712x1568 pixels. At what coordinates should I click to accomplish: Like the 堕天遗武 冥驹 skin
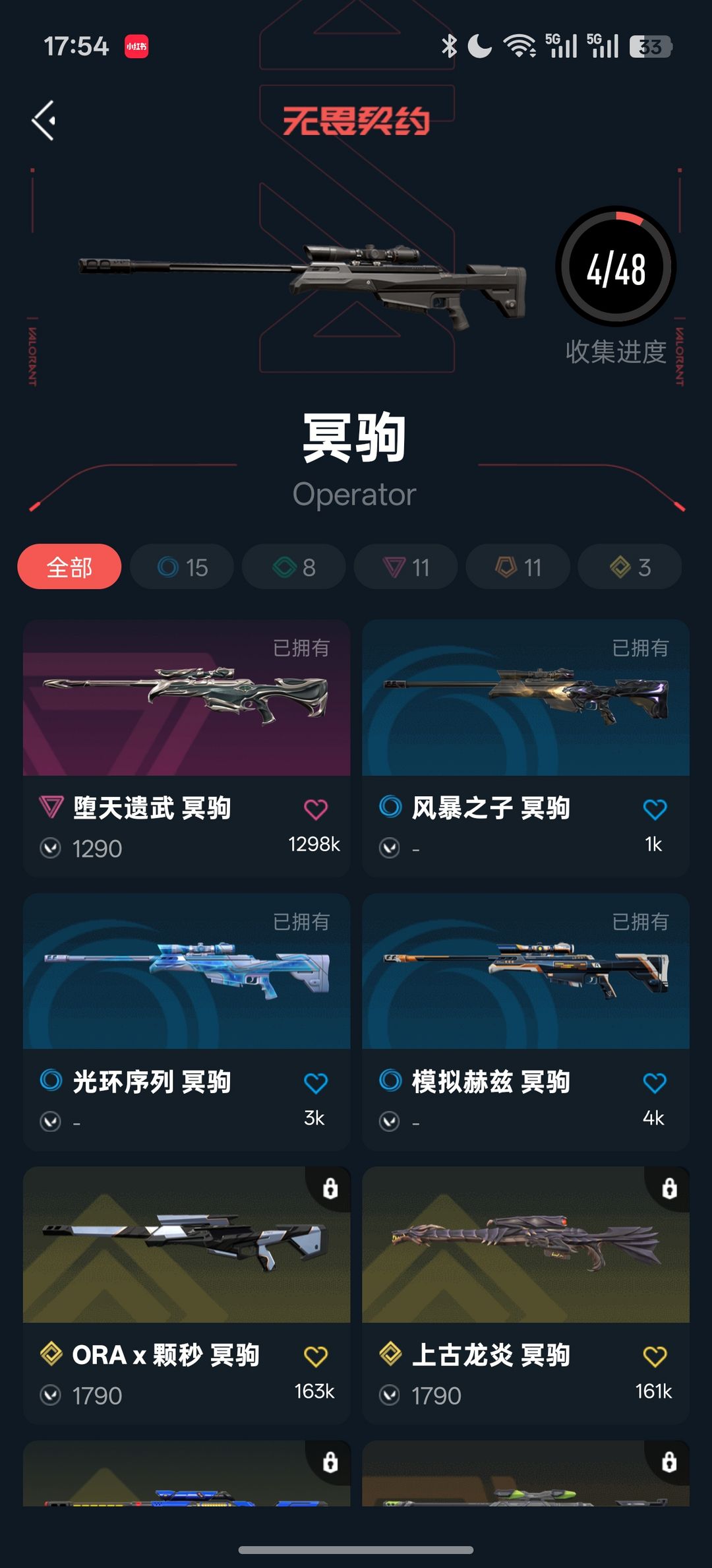tap(316, 809)
